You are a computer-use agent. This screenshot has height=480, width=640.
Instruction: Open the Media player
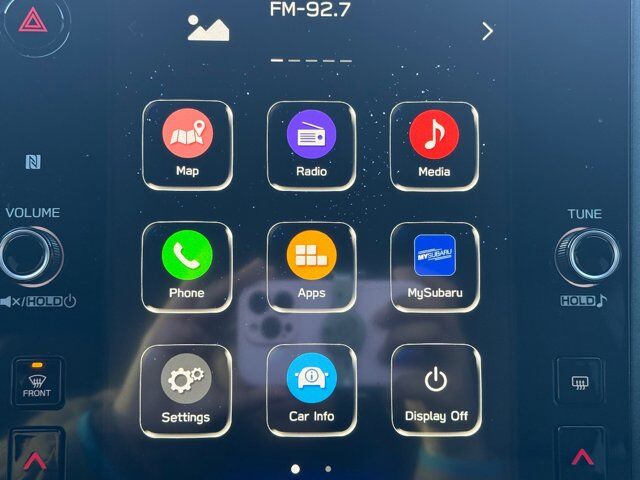(434, 145)
